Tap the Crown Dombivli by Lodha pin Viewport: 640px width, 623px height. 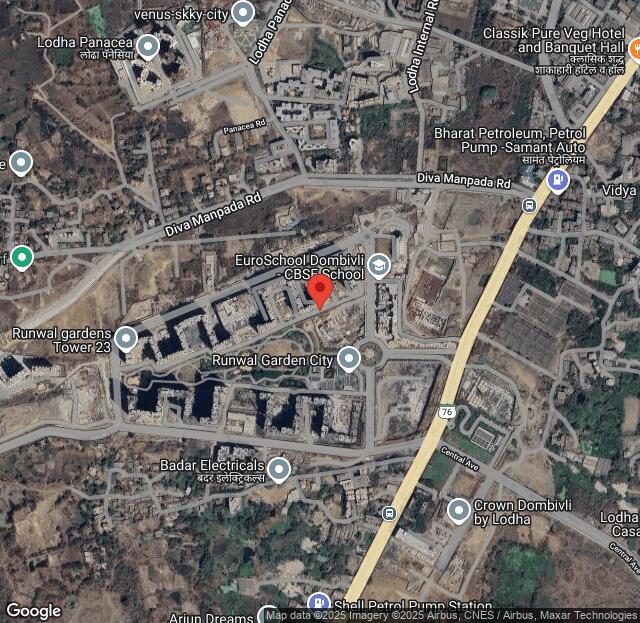point(459,511)
